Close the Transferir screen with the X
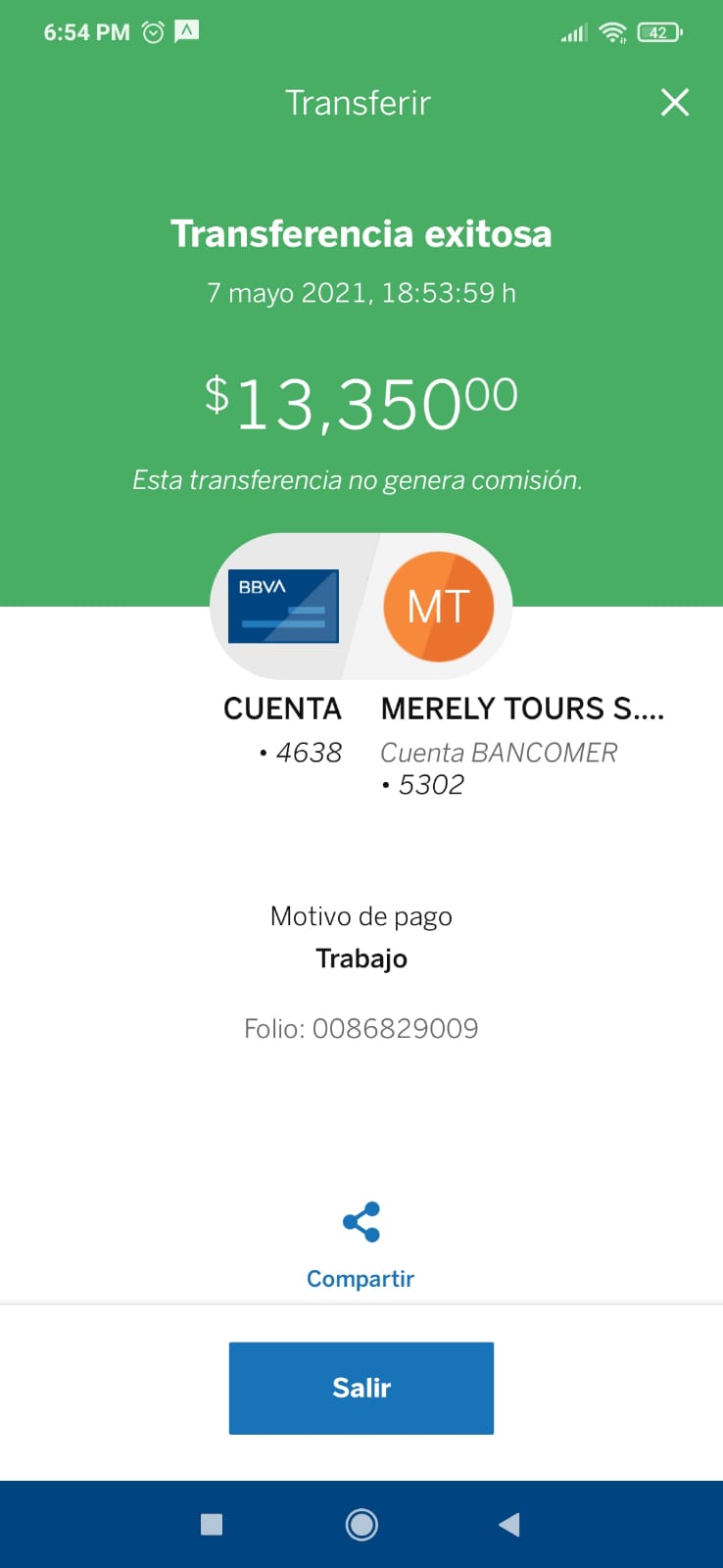Image resolution: width=723 pixels, height=1568 pixels. click(675, 102)
